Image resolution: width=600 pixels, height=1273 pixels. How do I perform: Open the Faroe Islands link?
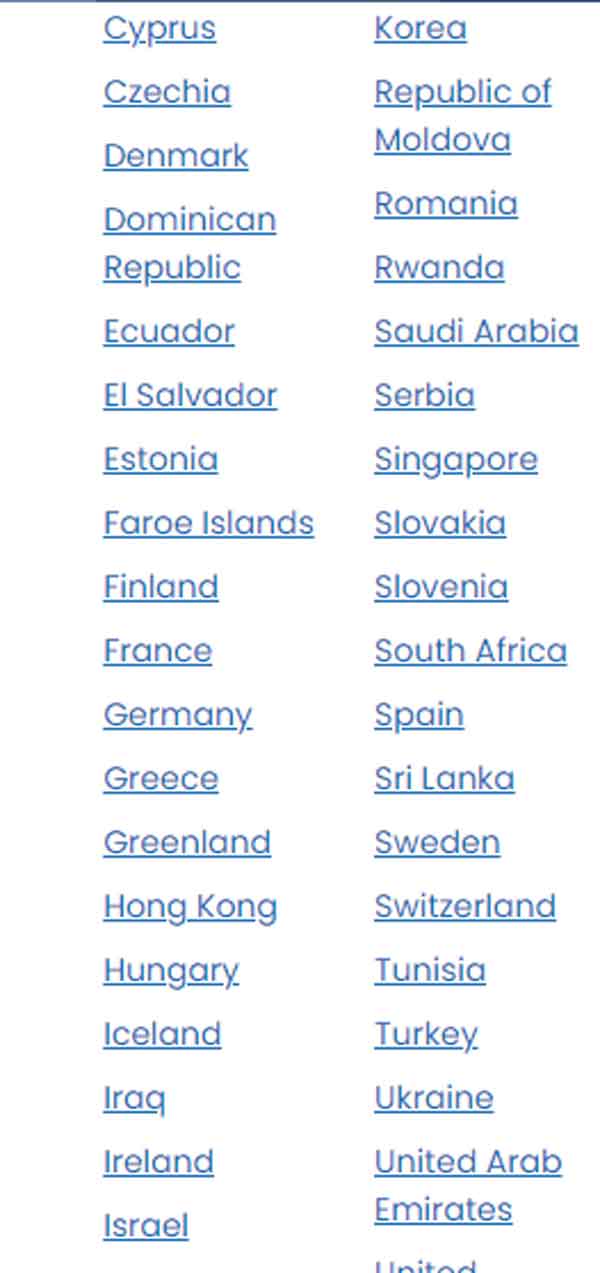click(x=208, y=524)
